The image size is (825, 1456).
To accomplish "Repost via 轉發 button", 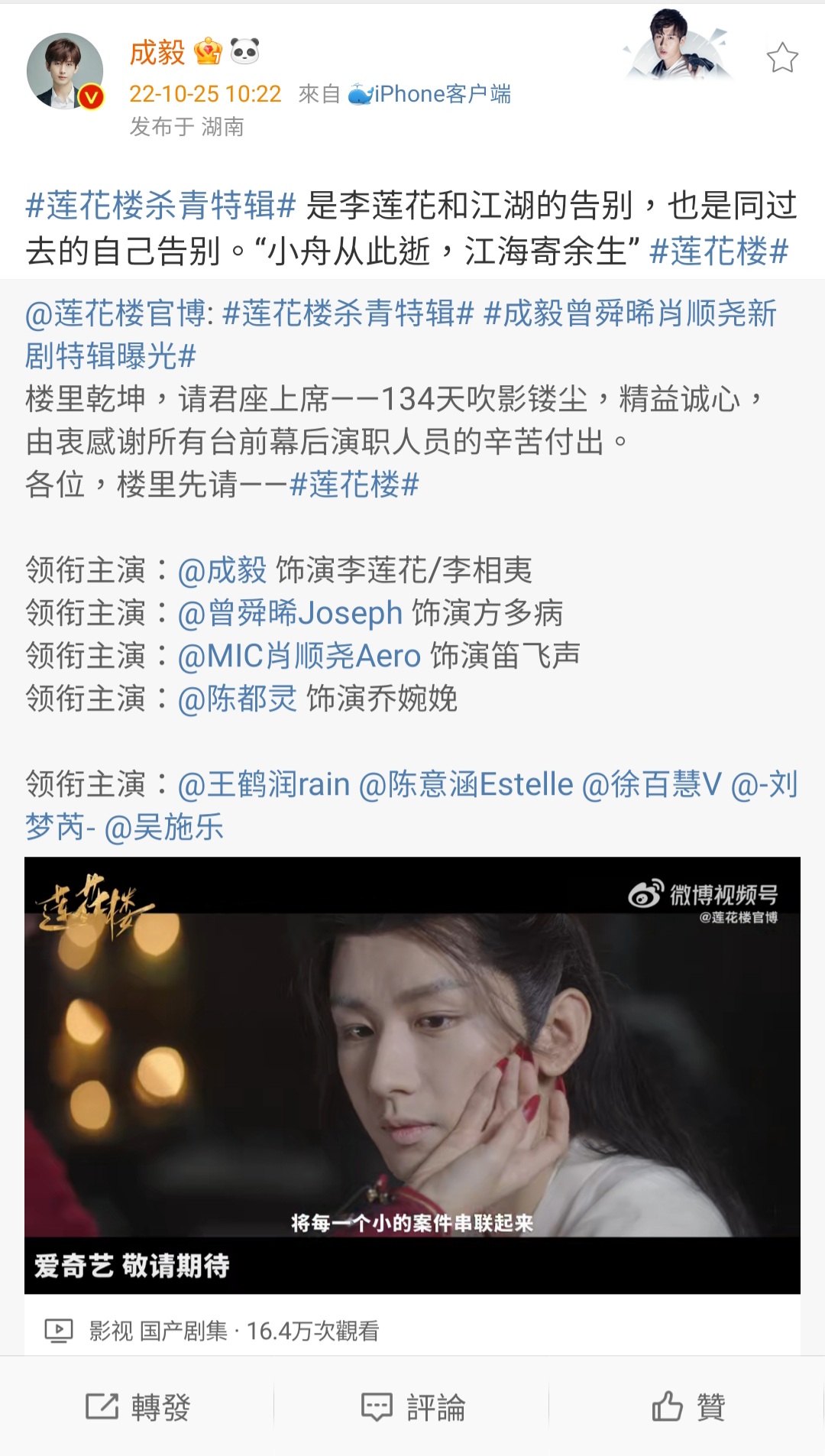I will 137,1407.
